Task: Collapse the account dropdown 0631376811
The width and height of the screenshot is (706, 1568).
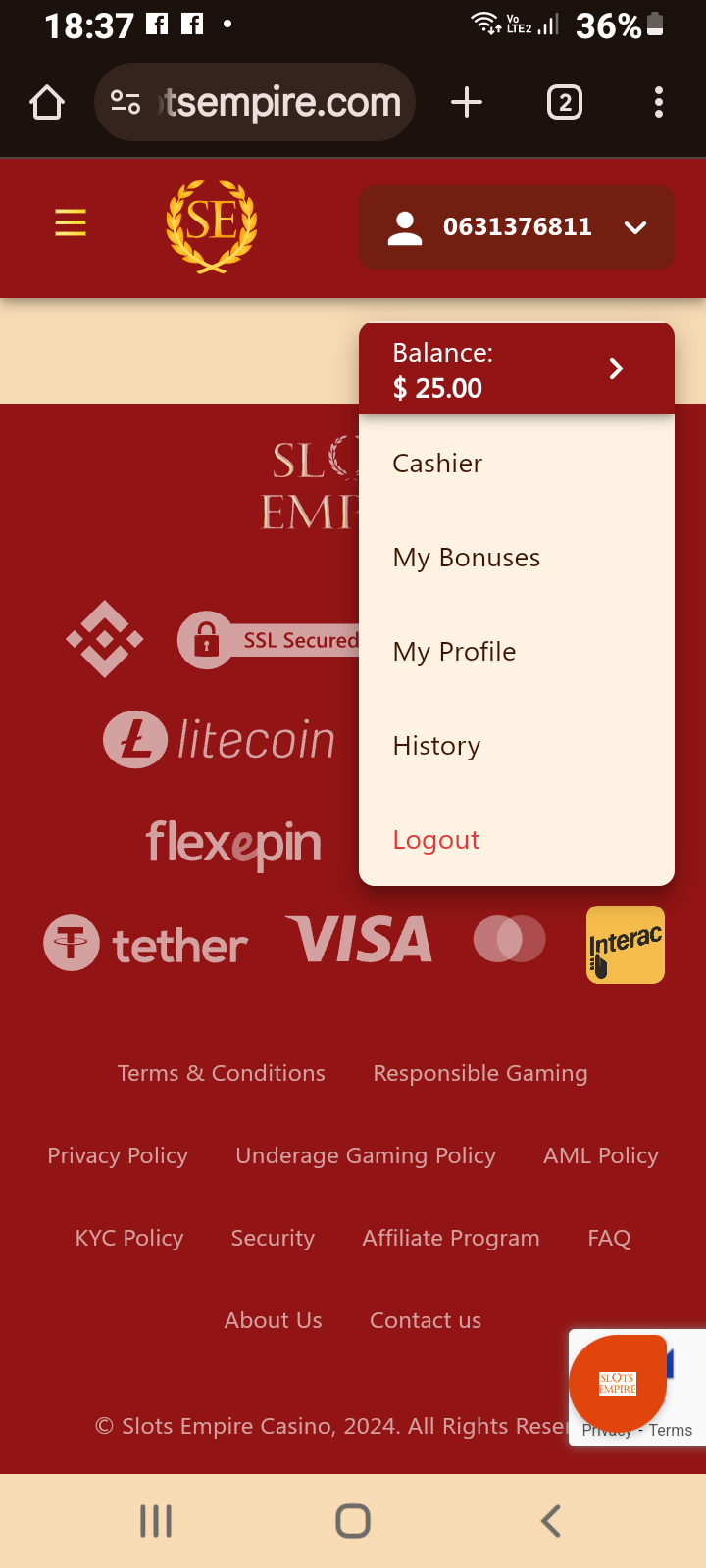Action: (x=517, y=227)
